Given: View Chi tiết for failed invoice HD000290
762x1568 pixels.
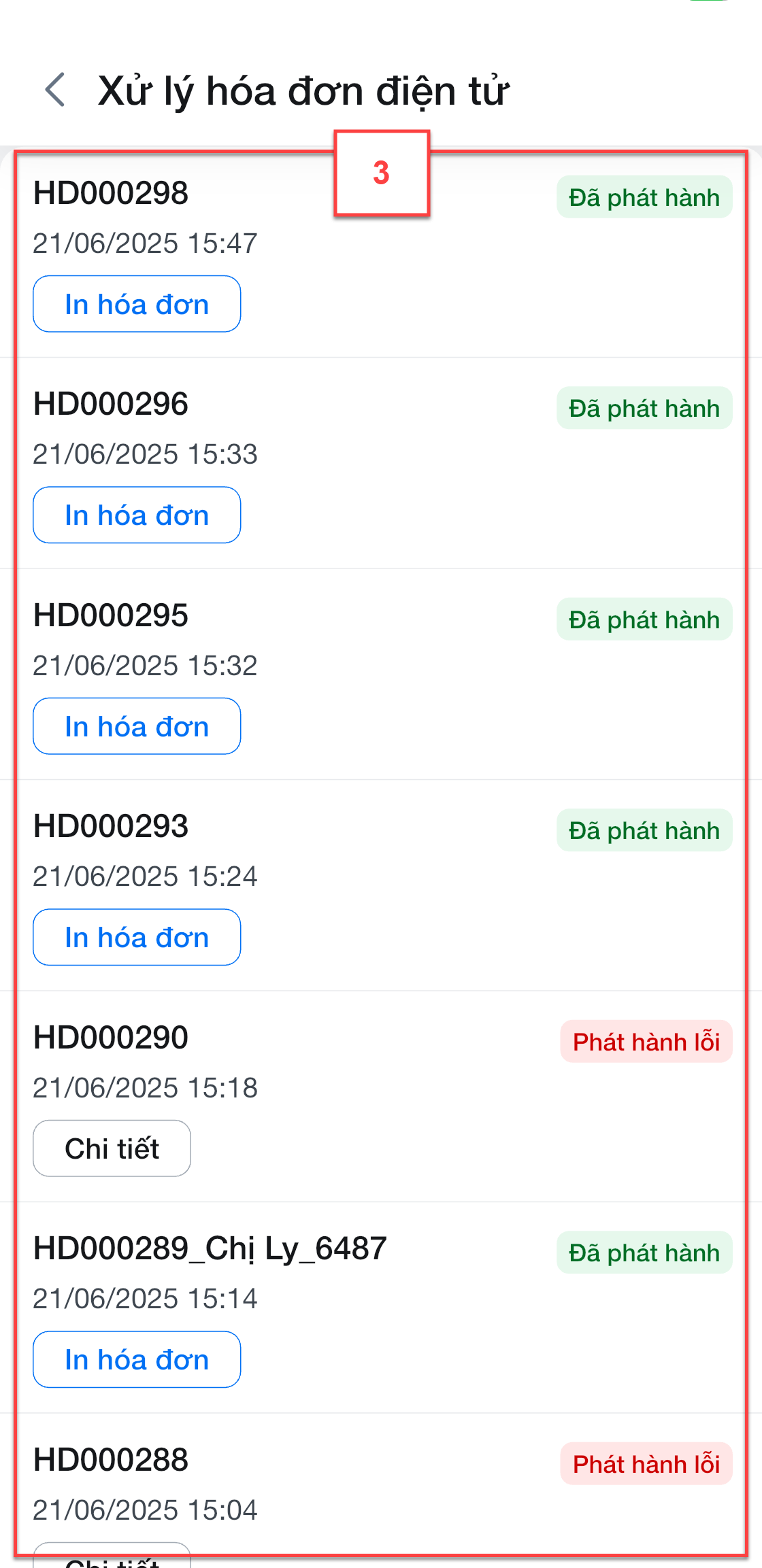Looking at the screenshot, I should pos(112,1148).
